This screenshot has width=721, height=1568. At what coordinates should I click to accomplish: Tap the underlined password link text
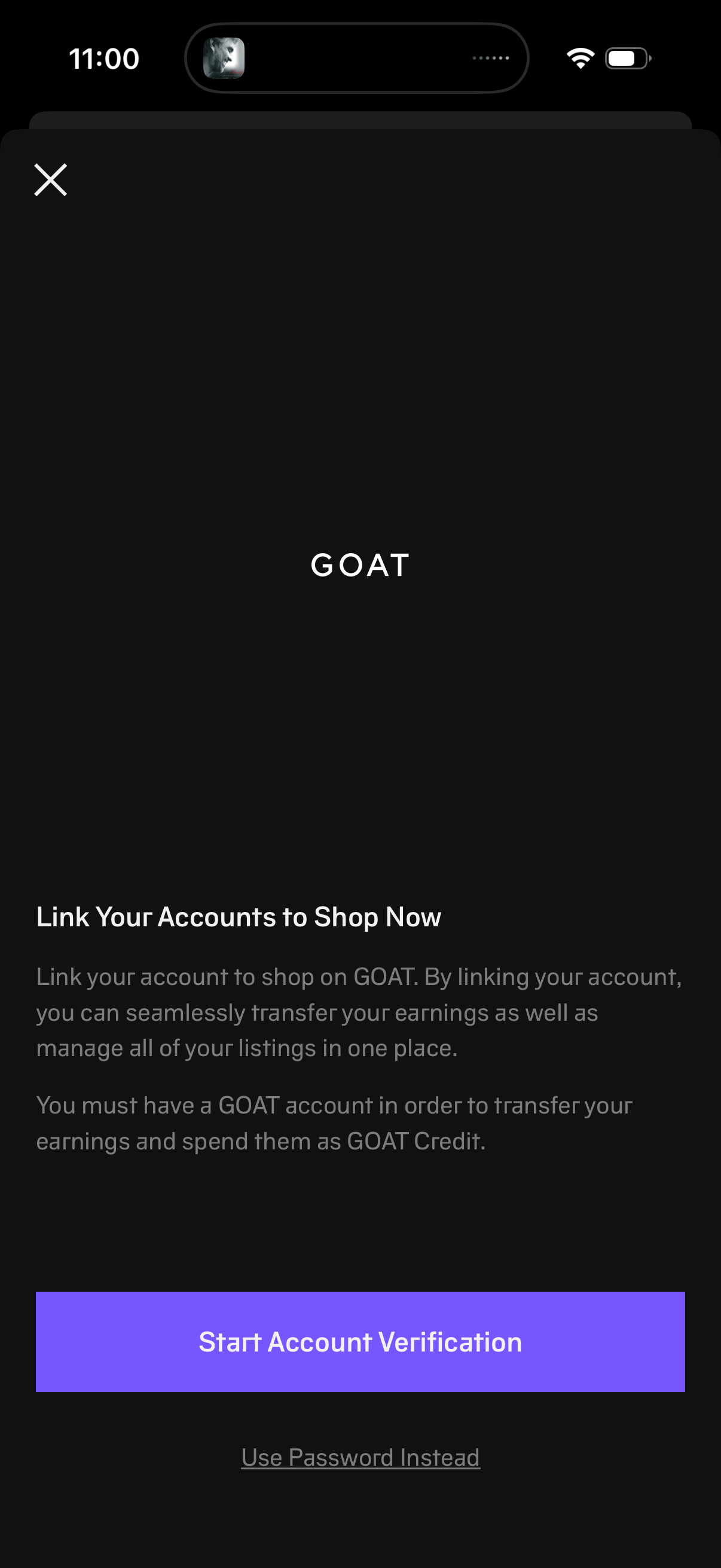tap(360, 1457)
